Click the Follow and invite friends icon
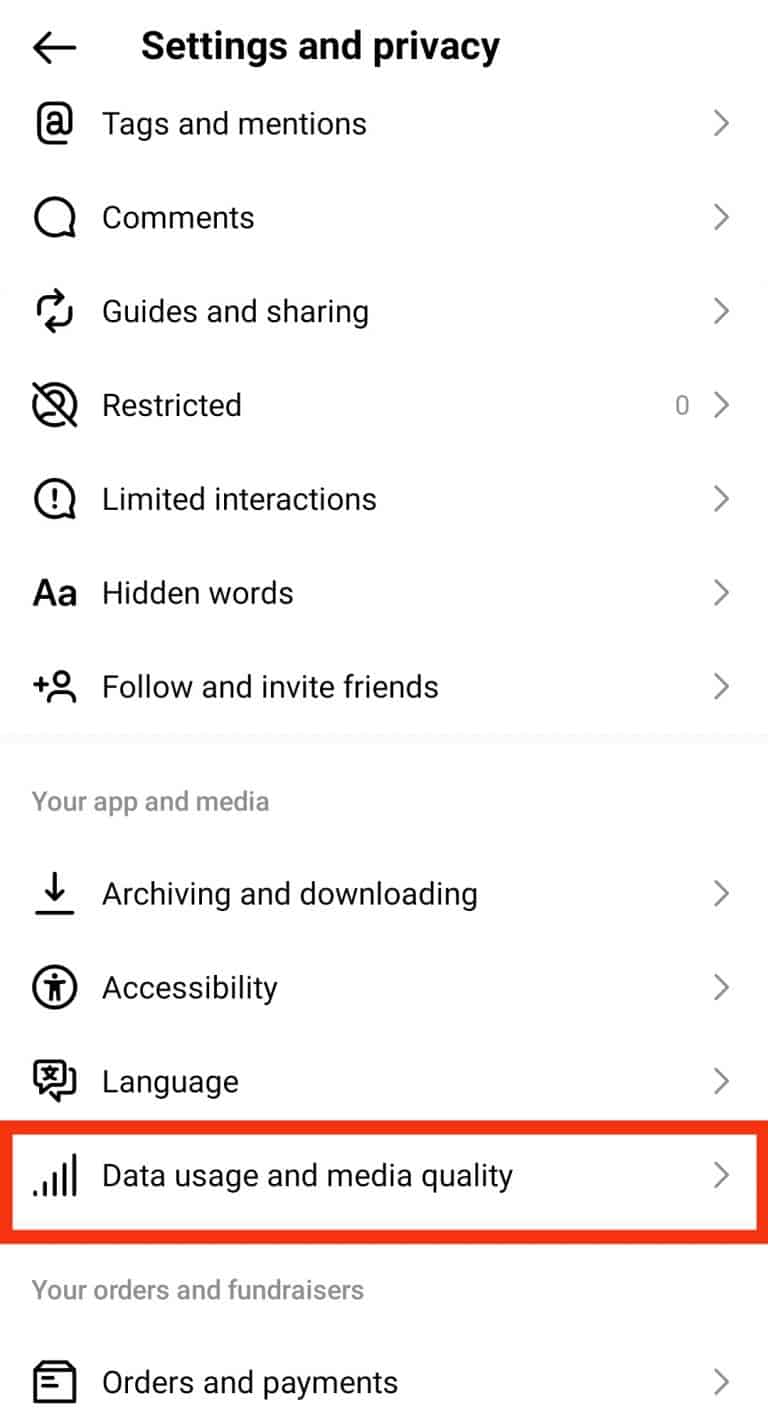 coord(54,686)
